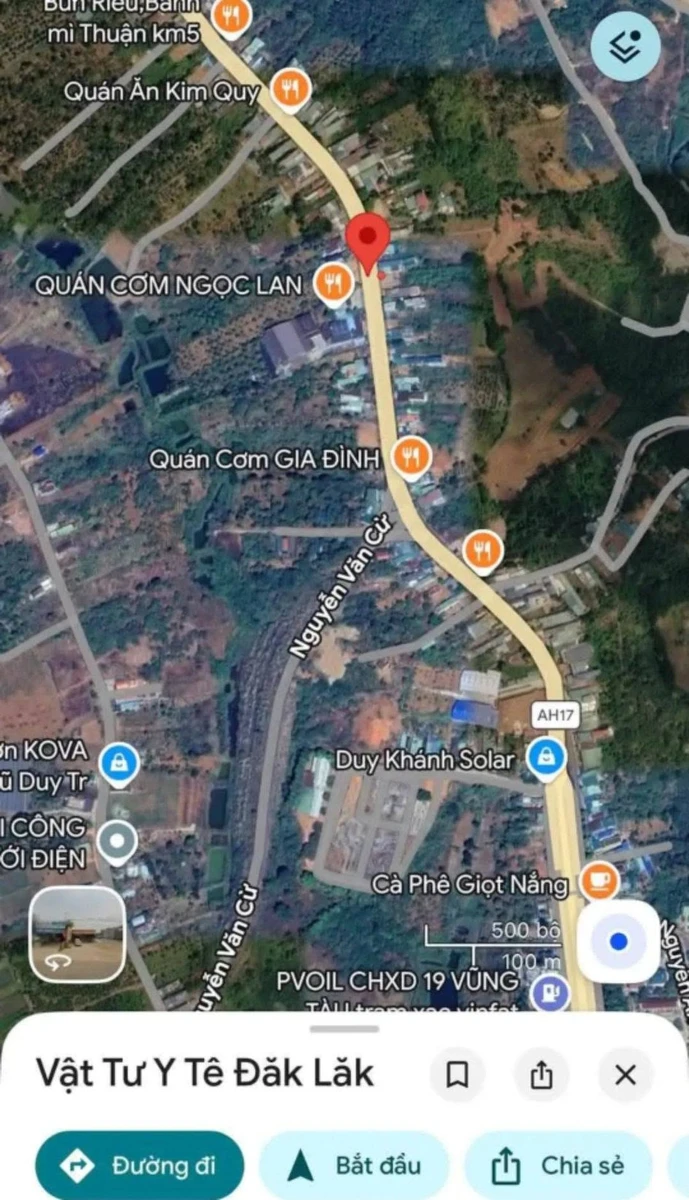Open the Quán Cơm GIA ĐÌNH marker
Image resolution: width=689 pixels, height=1200 pixels.
(410, 458)
